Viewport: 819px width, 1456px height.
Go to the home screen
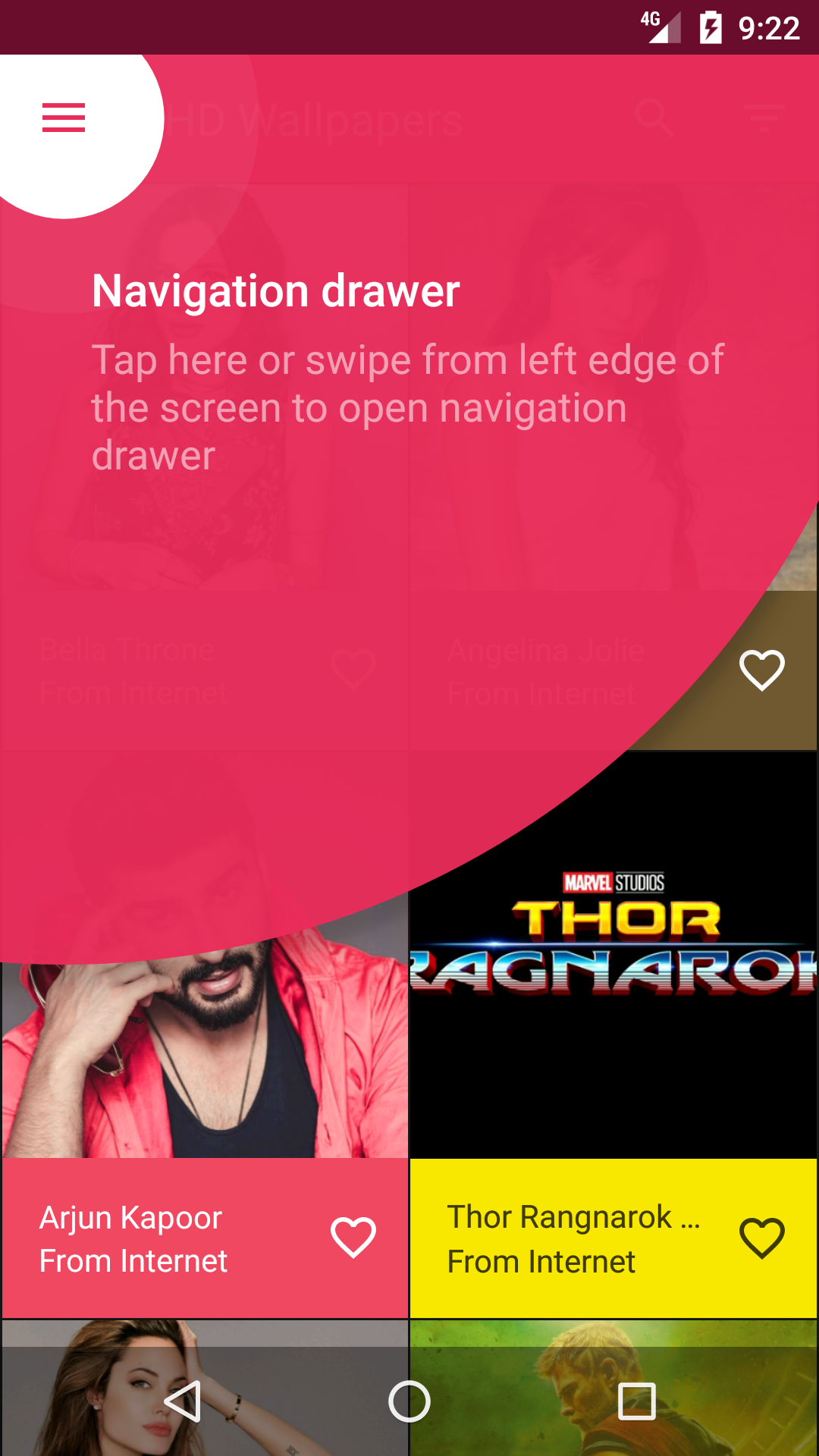[409, 1401]
